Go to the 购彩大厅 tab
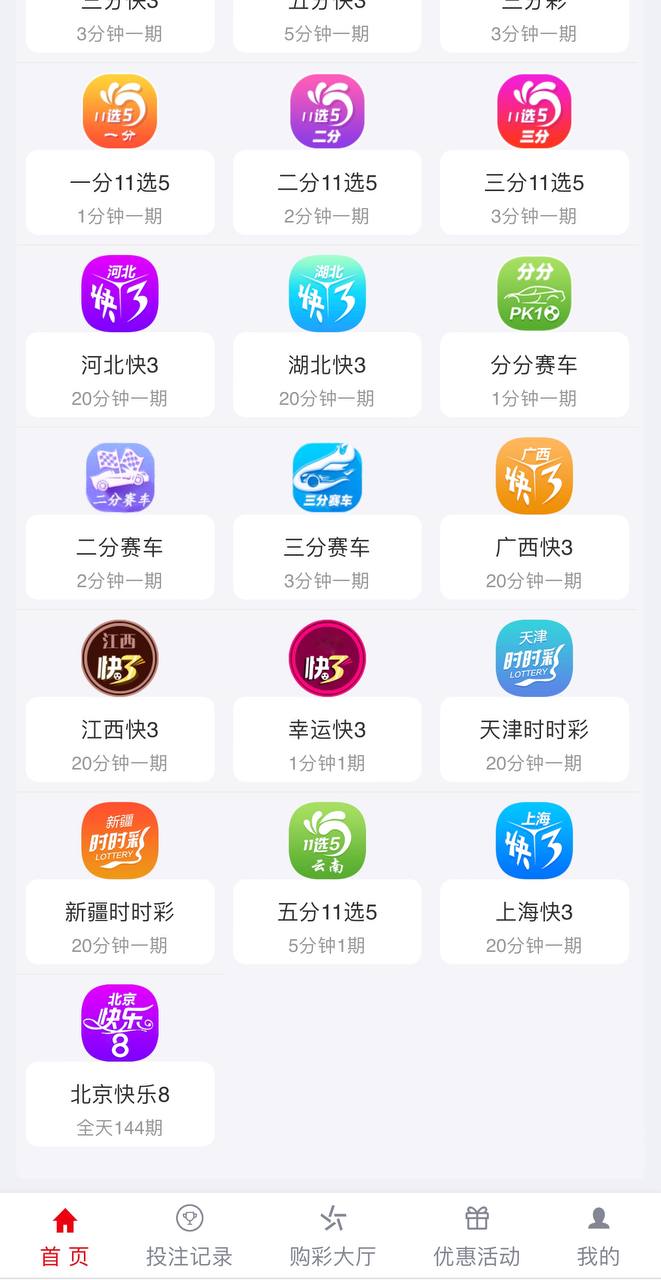The height and width of the screenshot is (1280, 661). [332, 1236]
